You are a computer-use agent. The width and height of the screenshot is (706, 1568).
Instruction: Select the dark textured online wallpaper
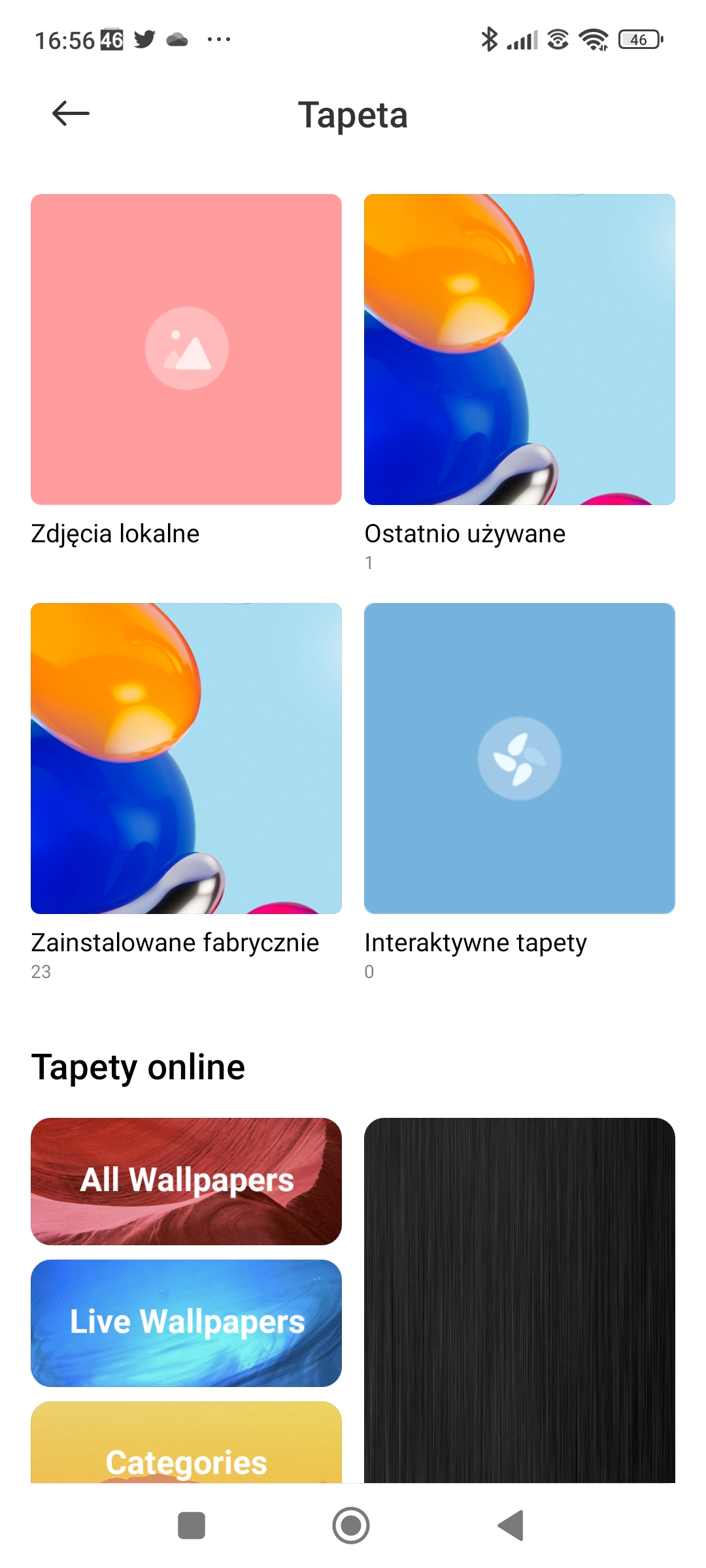519,1300
